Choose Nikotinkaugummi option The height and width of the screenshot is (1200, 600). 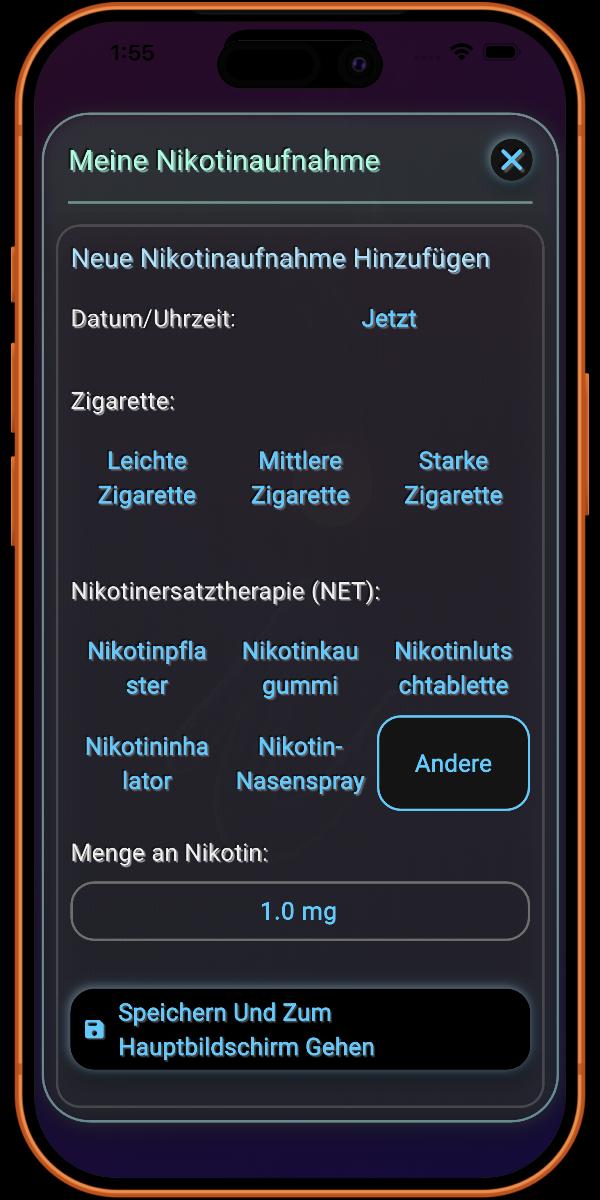click(x=300, y=668)
